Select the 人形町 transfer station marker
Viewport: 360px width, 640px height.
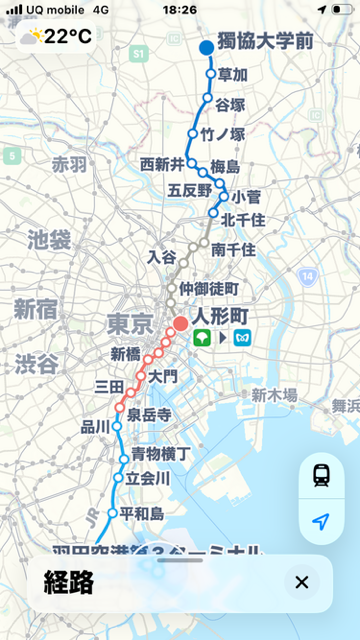(x=180, y=323)
